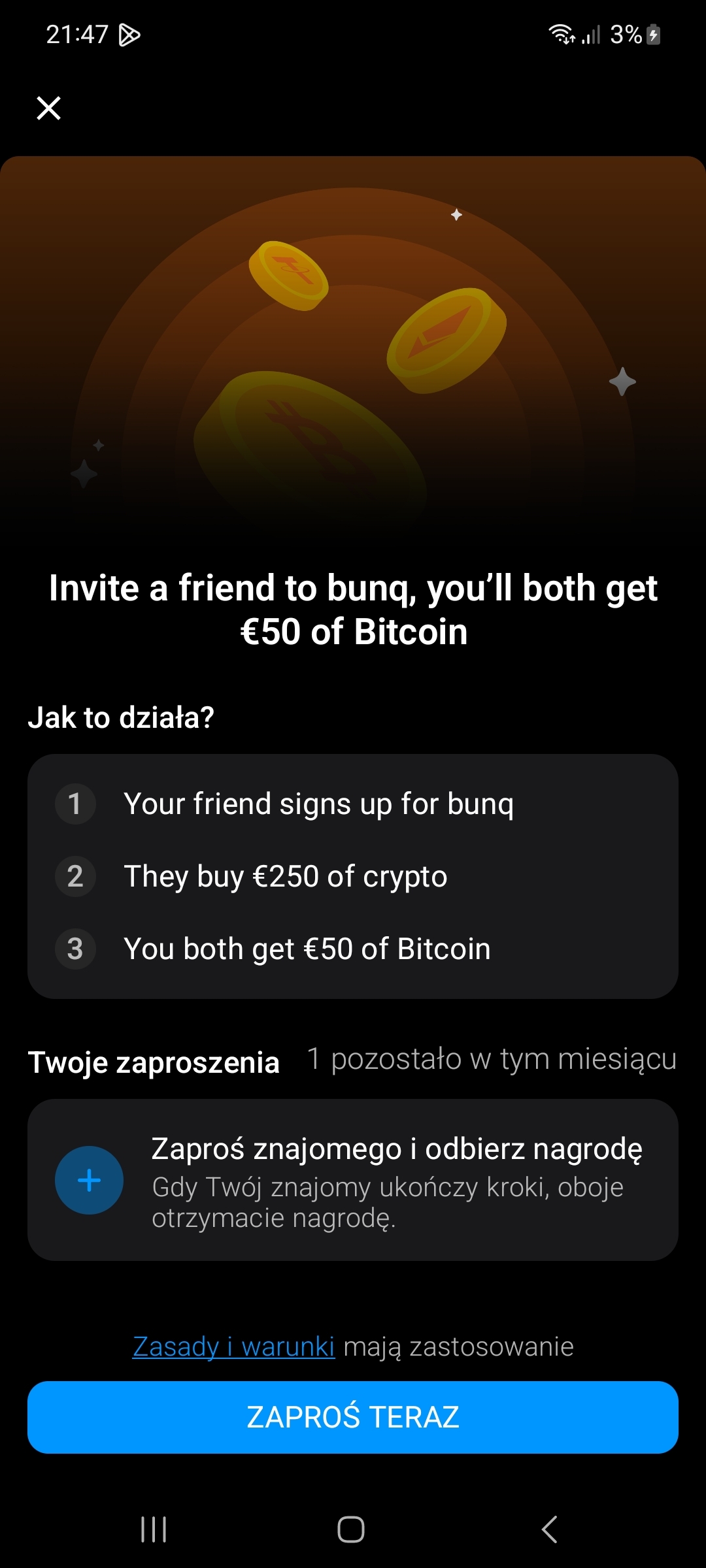The width and height of the screenshot is (706, 1568).
Task: Tap the ZAPROŚ TERAZ button
Action: coord(353,1417)
